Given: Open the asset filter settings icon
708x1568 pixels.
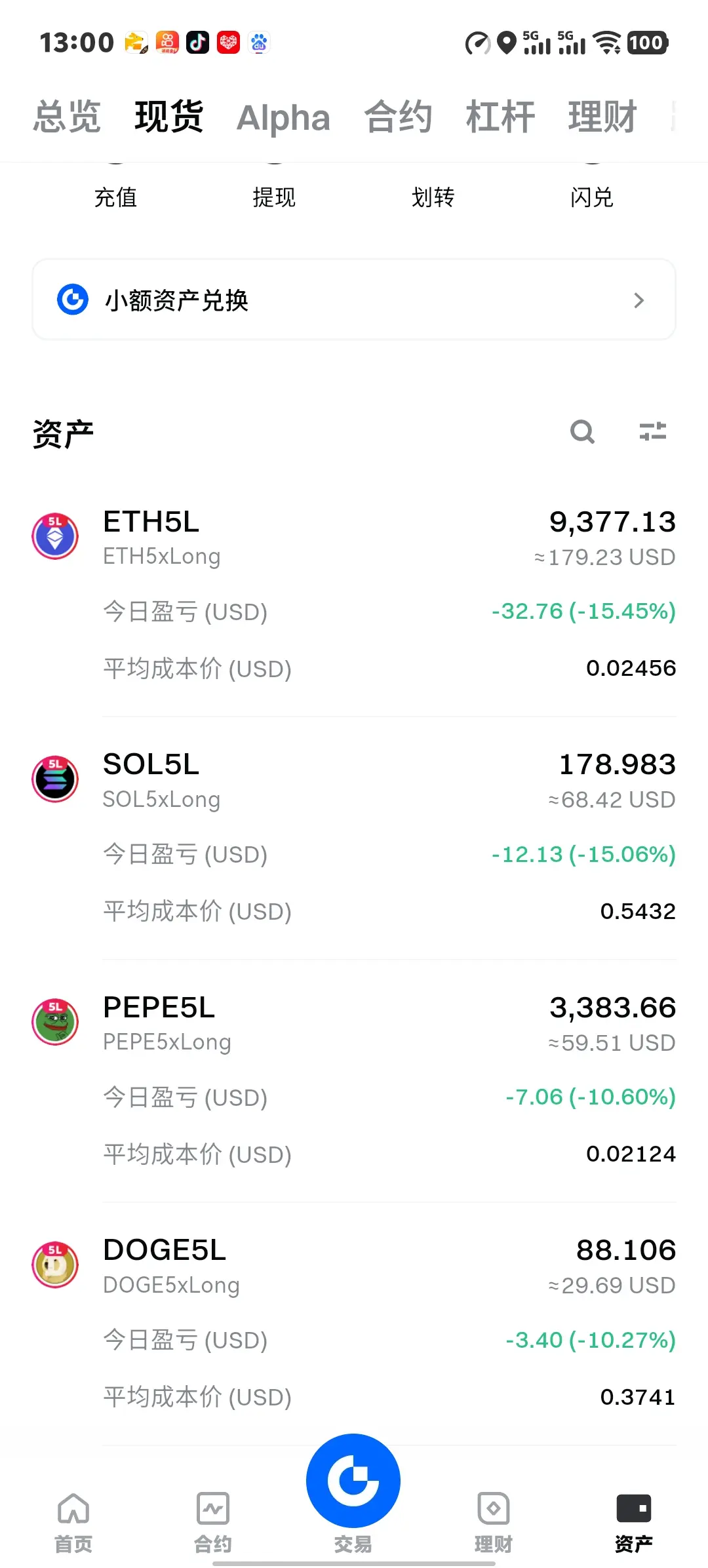Looking at the screenshot, I should click(653, 431).
